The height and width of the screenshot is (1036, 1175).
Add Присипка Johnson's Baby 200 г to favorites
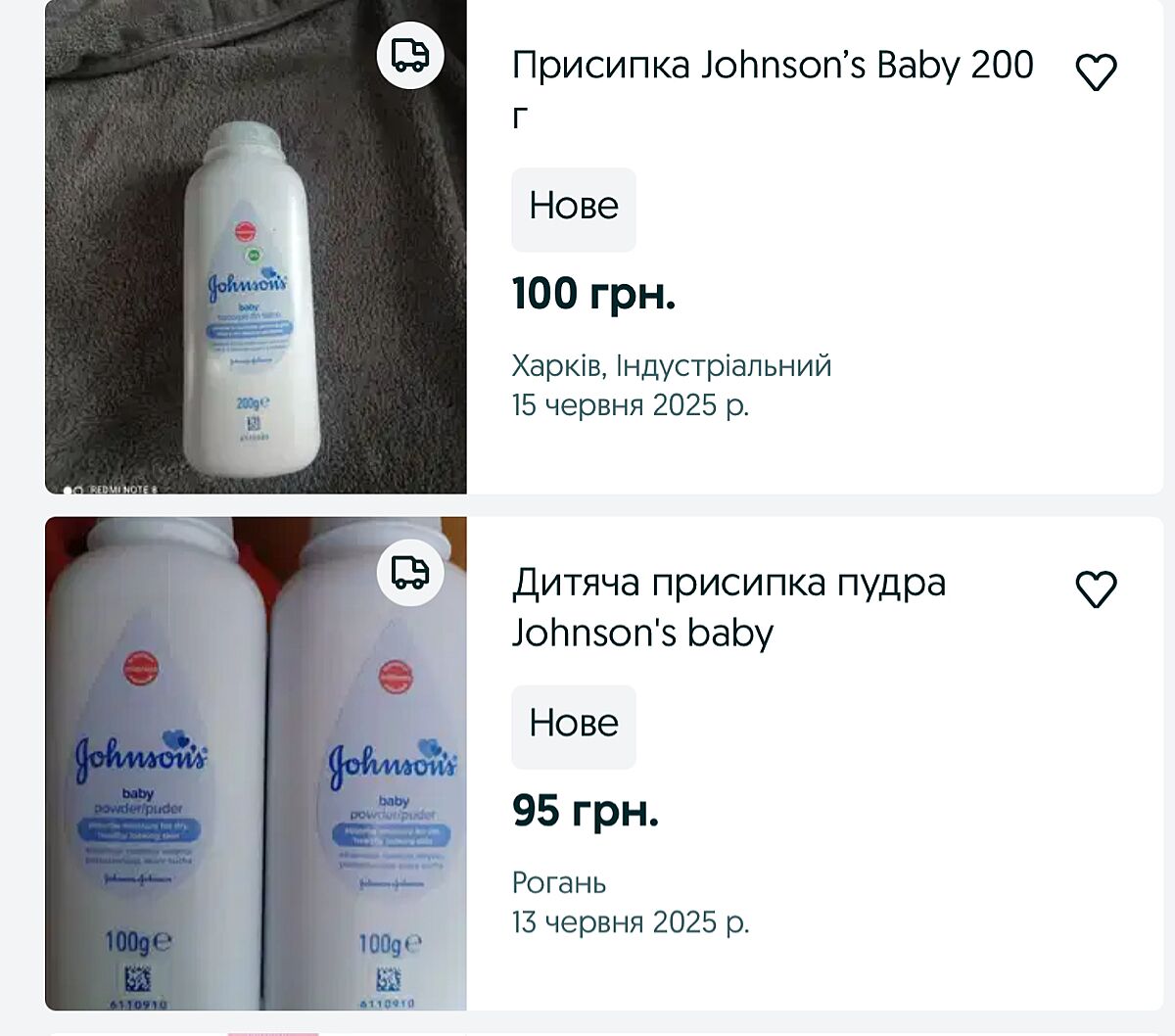point(1096,72)
